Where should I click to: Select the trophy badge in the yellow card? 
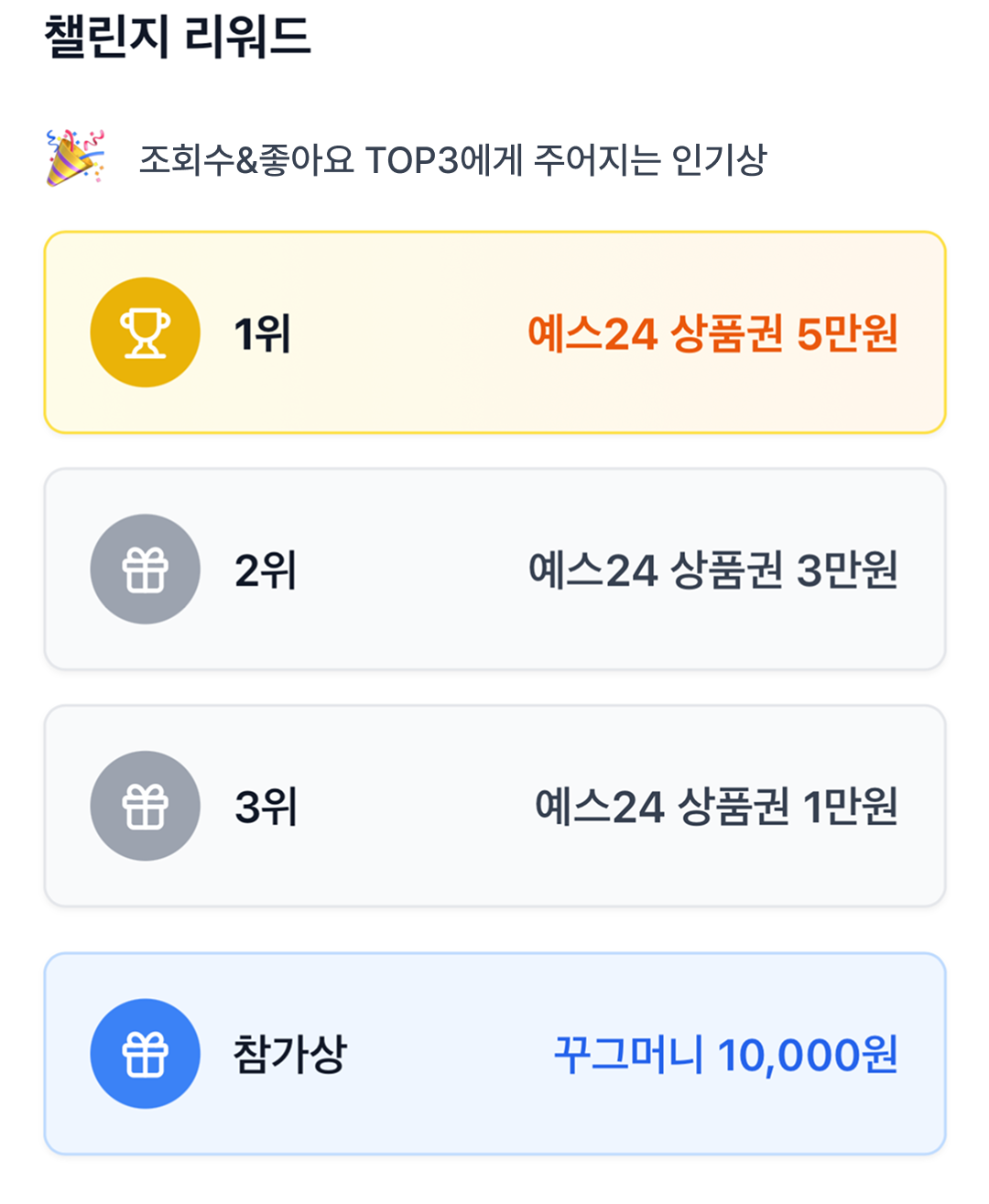(144, 332)
